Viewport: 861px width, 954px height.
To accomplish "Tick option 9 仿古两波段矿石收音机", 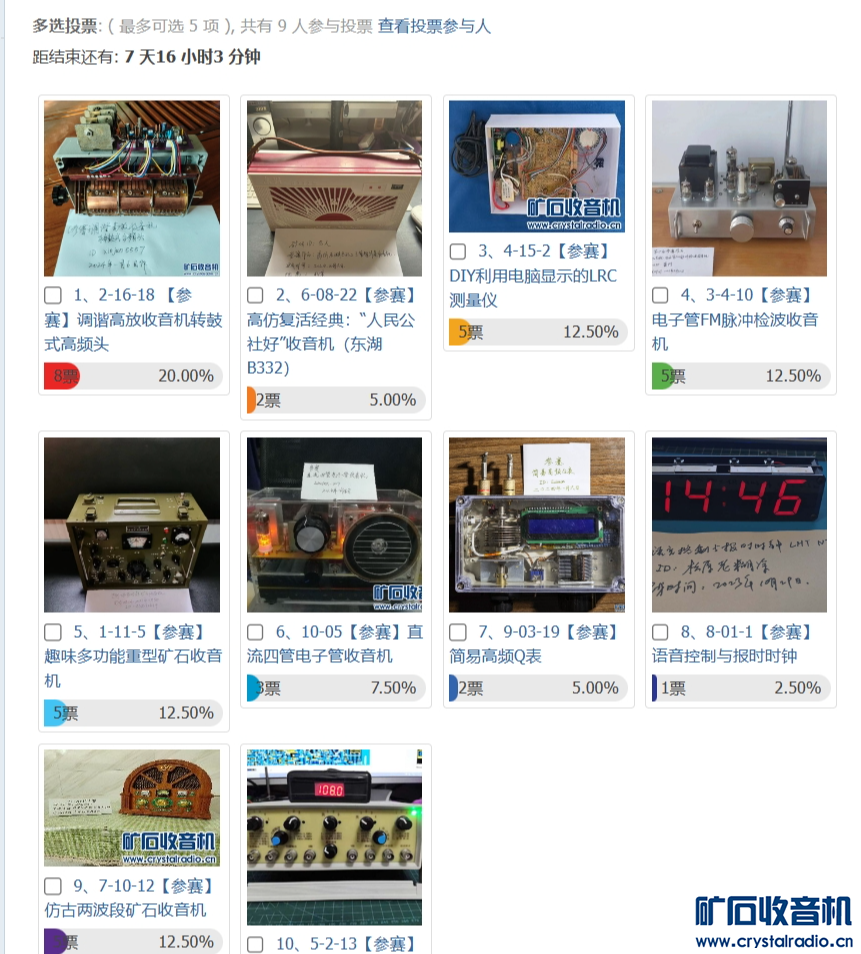I will tap(53, 886).
